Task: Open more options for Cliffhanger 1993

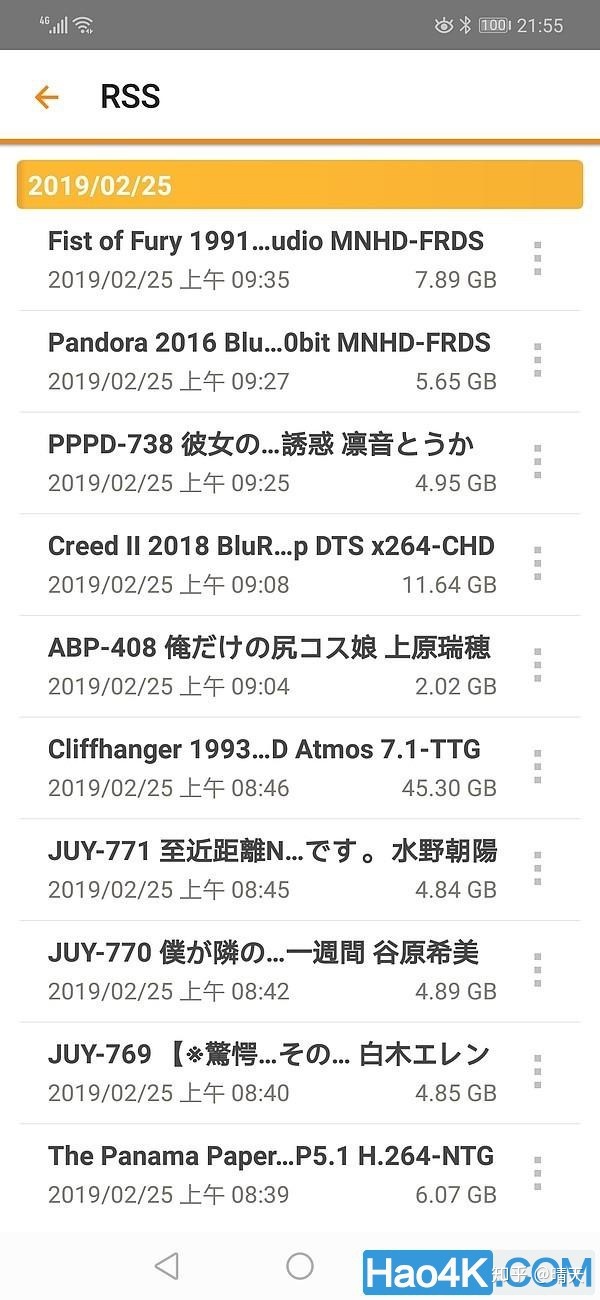Action: [x=538, y=767]
